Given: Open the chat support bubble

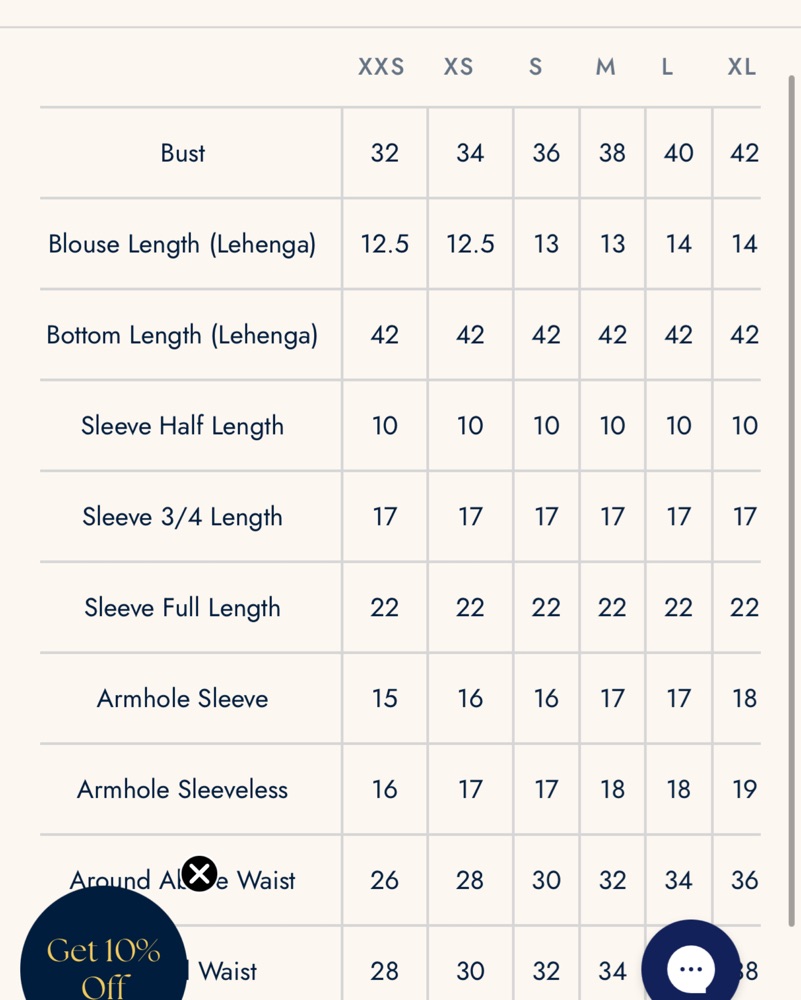Looking at the screenshot, I should point(691,962).
